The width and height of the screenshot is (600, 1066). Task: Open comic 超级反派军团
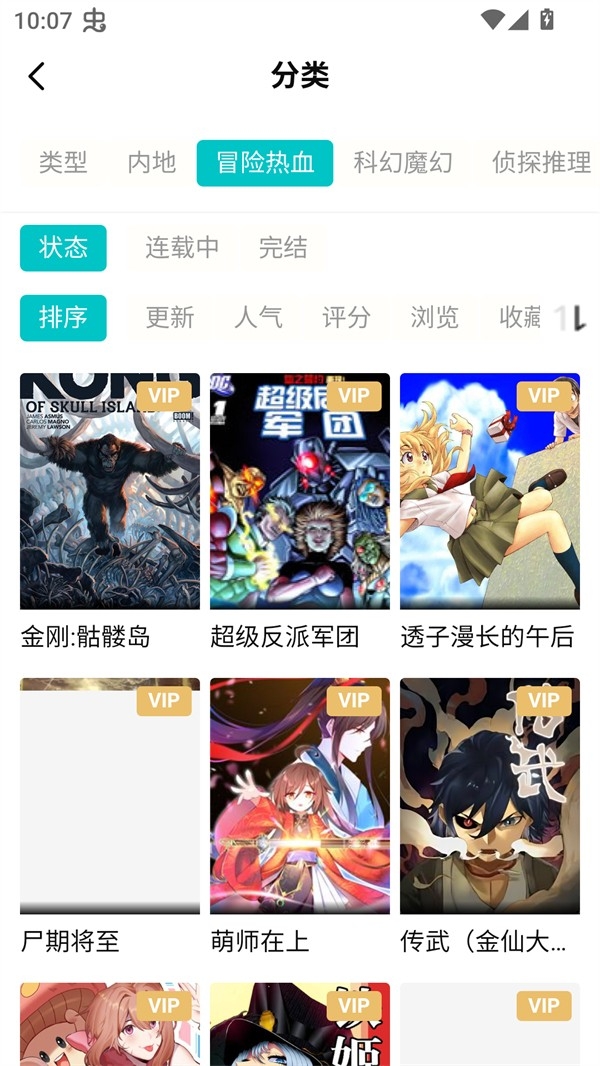coord(300,491)
